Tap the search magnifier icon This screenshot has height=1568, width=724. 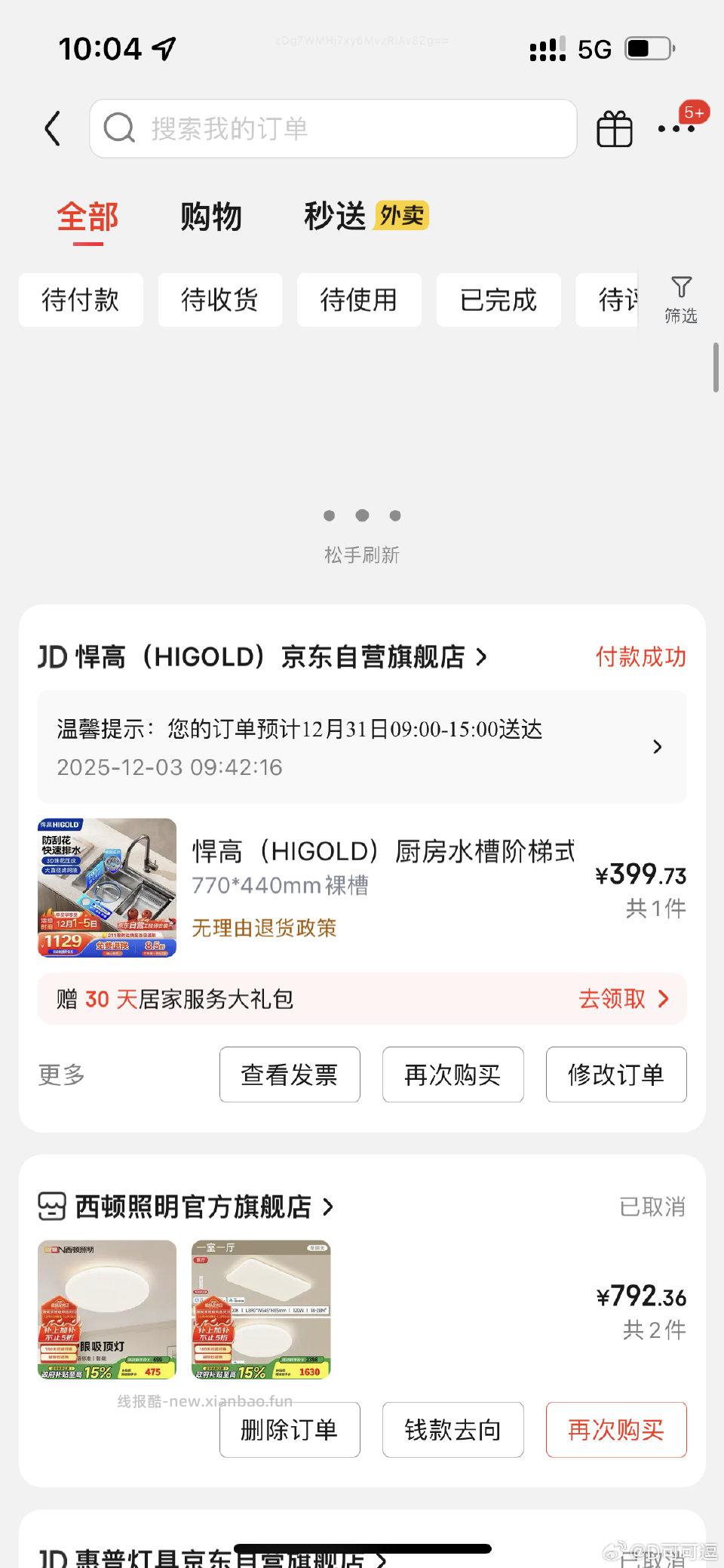[x=119, y=128]
